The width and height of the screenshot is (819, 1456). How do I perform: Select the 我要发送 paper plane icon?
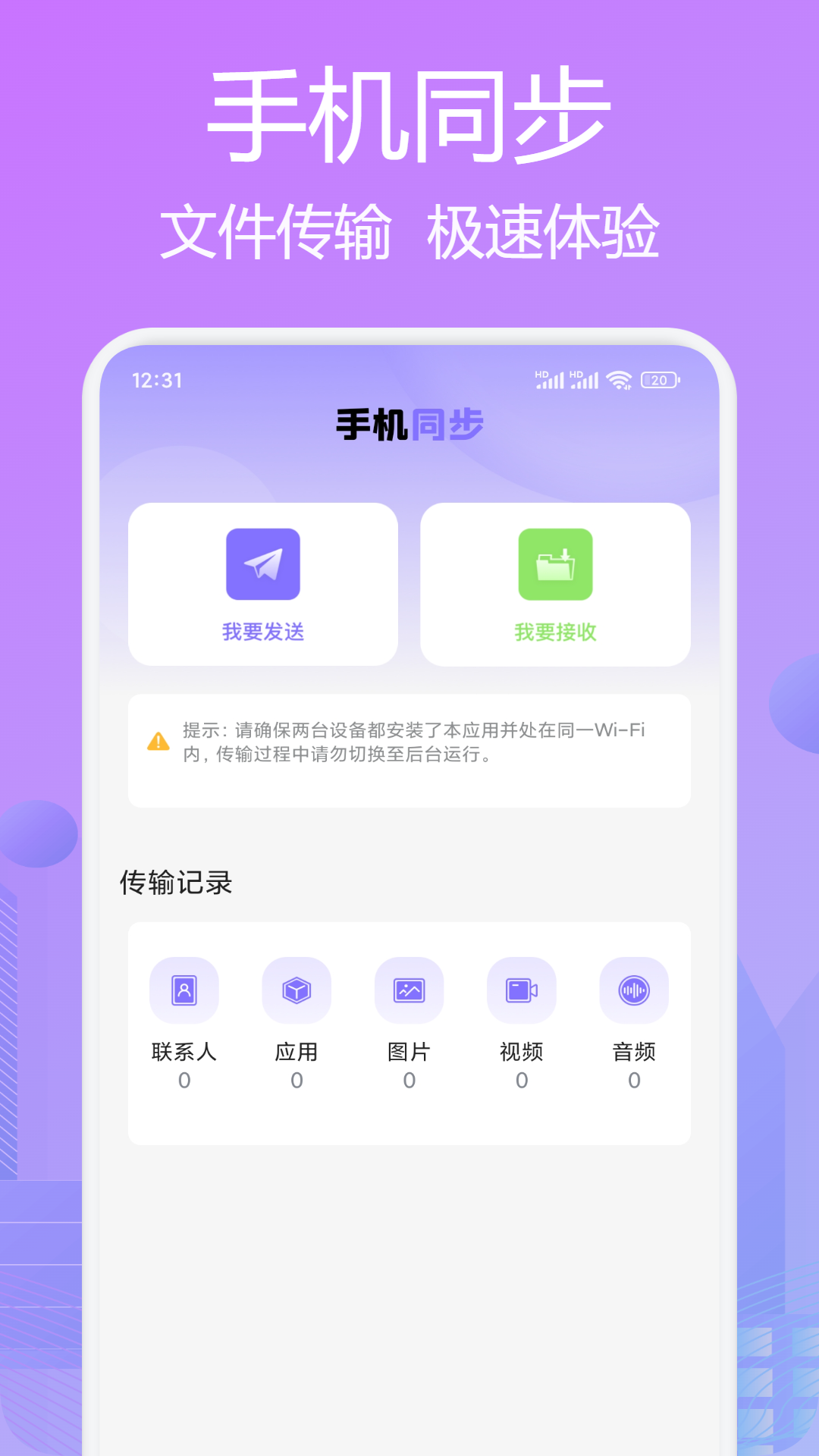[x=262, y=565]
